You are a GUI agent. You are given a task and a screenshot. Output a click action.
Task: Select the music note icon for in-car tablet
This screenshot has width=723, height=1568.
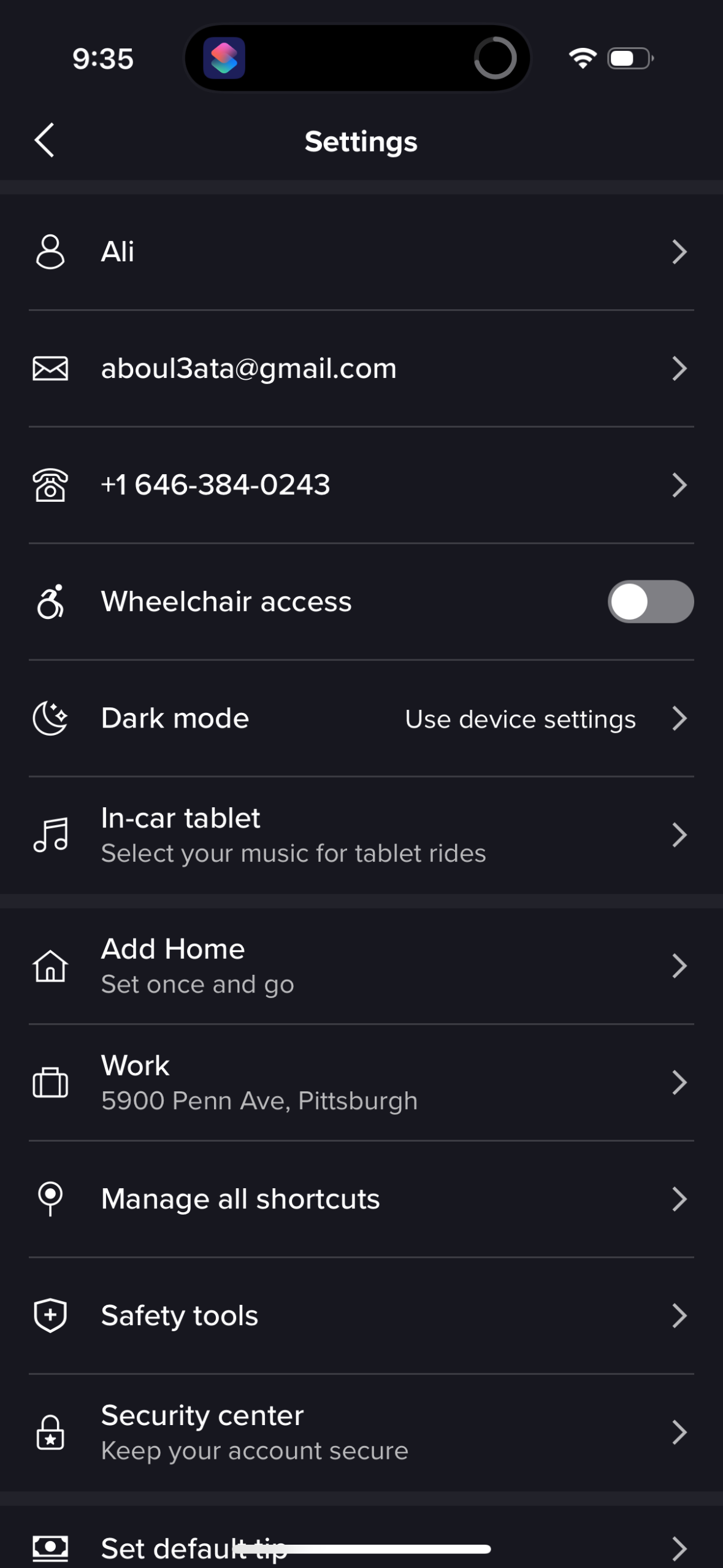click(x=50, y=833)
